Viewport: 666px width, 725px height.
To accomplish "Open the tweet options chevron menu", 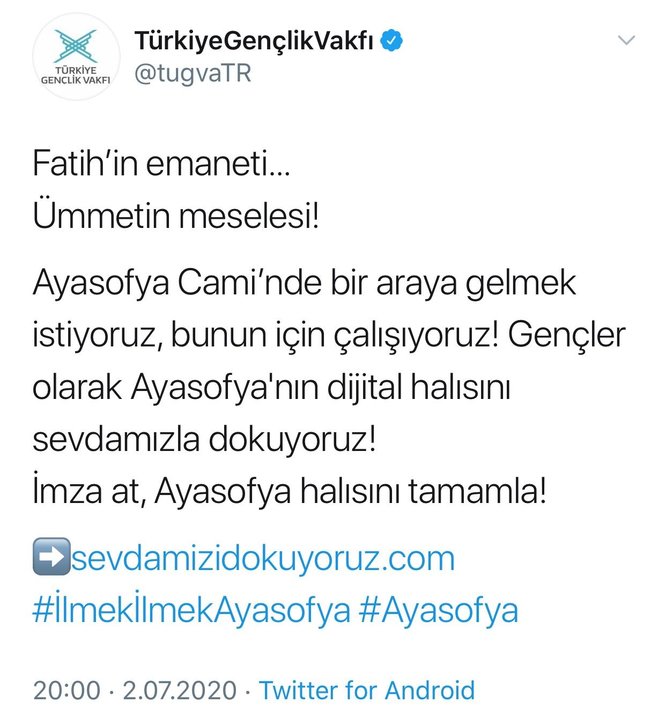I will pyautogui.click(x=628, y=41).
